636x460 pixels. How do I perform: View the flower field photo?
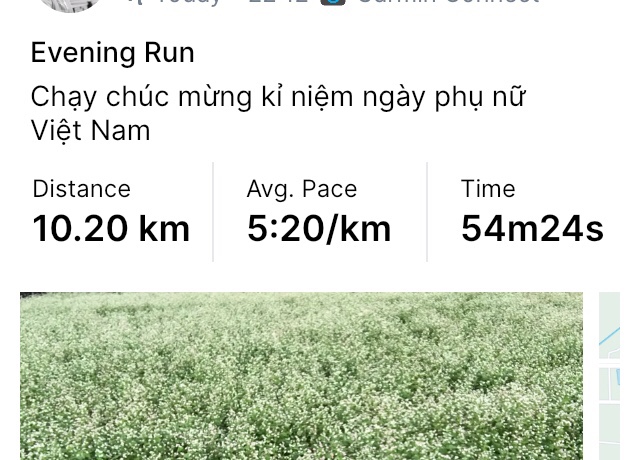[301, 376]
